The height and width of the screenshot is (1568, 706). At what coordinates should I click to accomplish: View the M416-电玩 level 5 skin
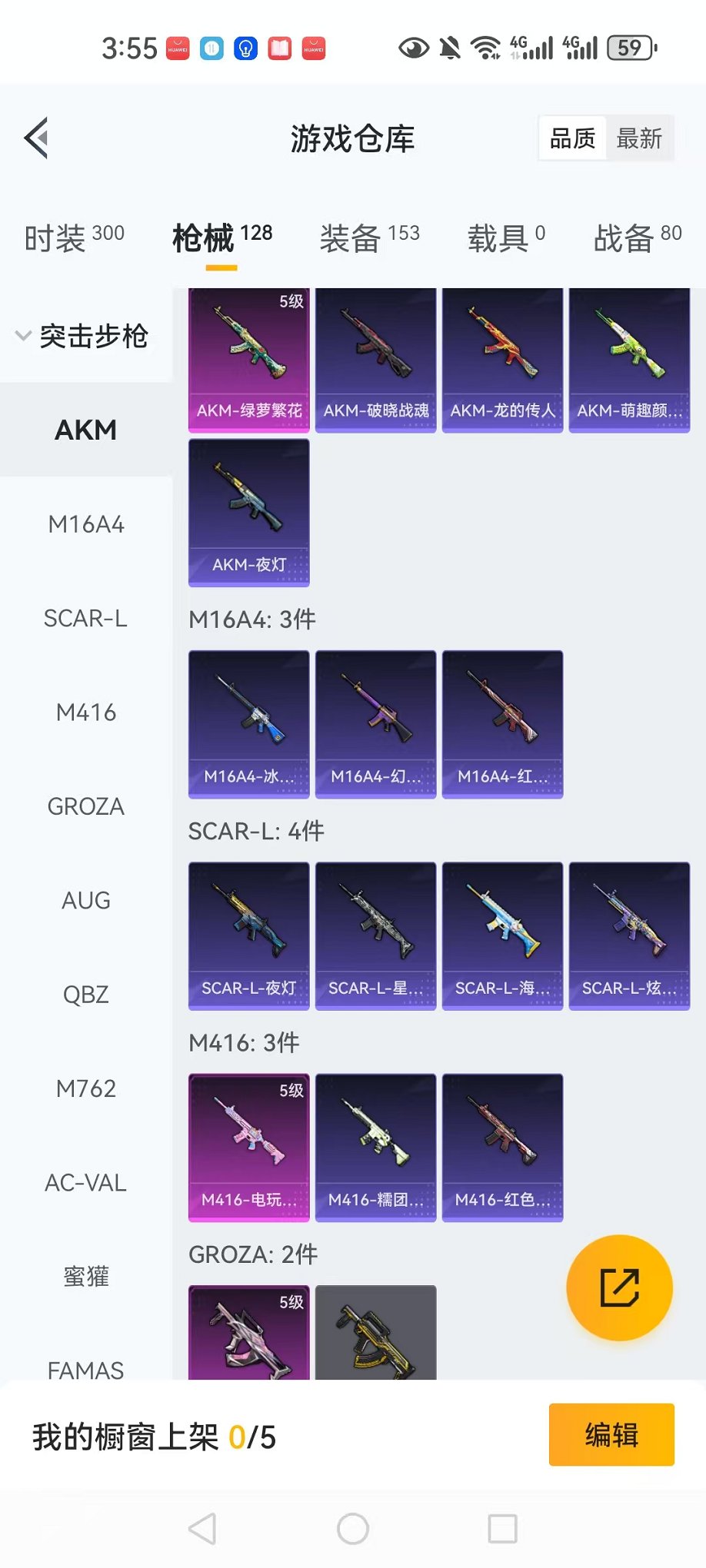[x=249, y=1147]
